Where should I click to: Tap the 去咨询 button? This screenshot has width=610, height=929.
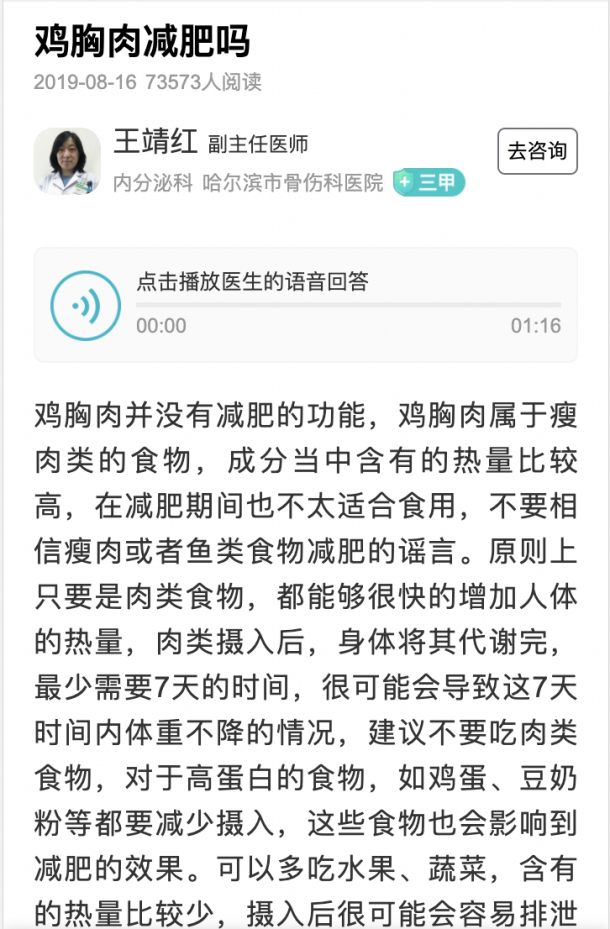point(537,152)
